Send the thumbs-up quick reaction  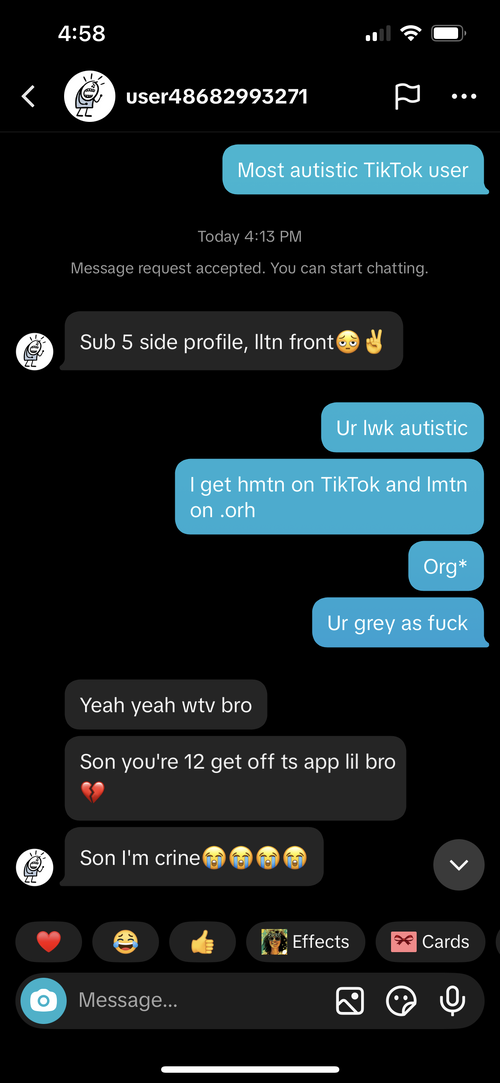tap(202, 941)
